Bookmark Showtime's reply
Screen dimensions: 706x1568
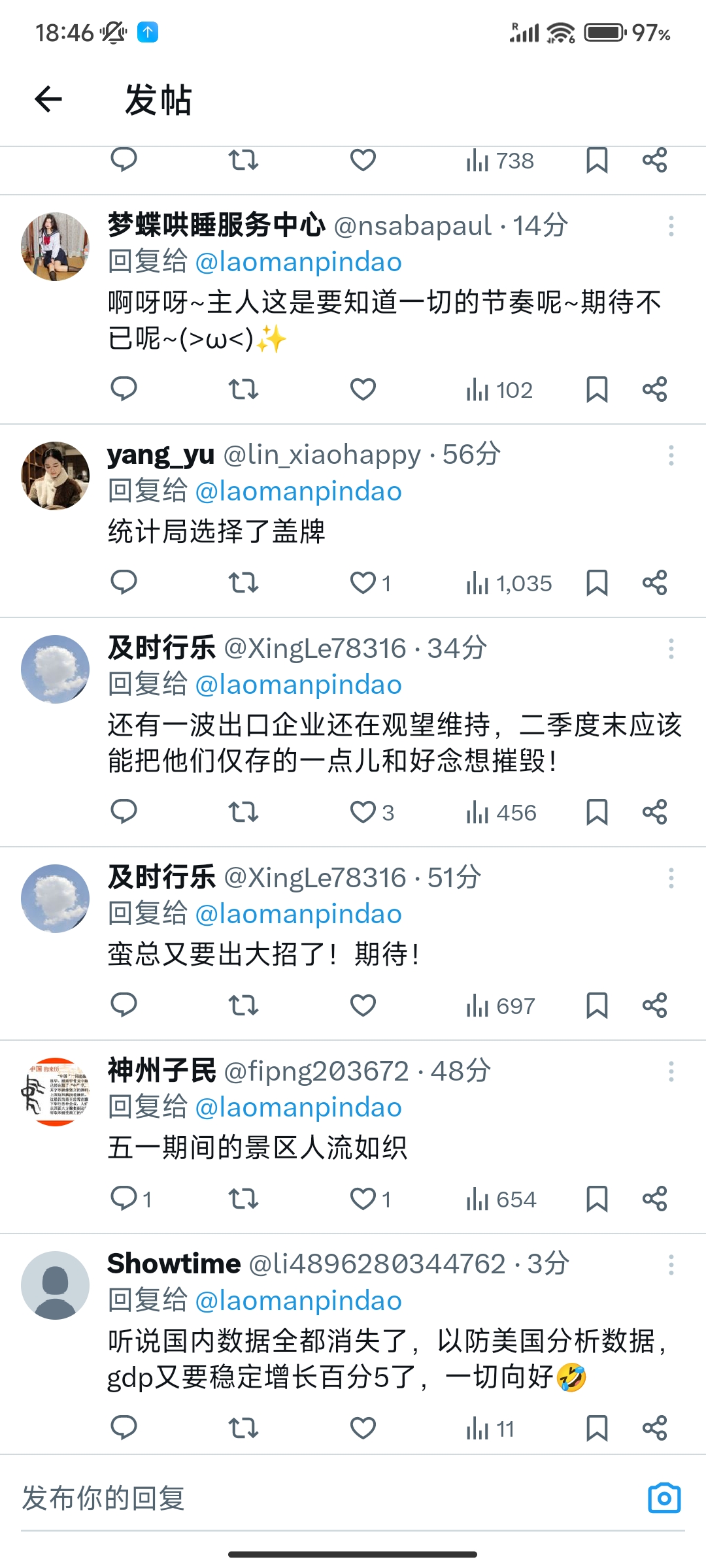pyautogui.click(x=597, y=1428)
